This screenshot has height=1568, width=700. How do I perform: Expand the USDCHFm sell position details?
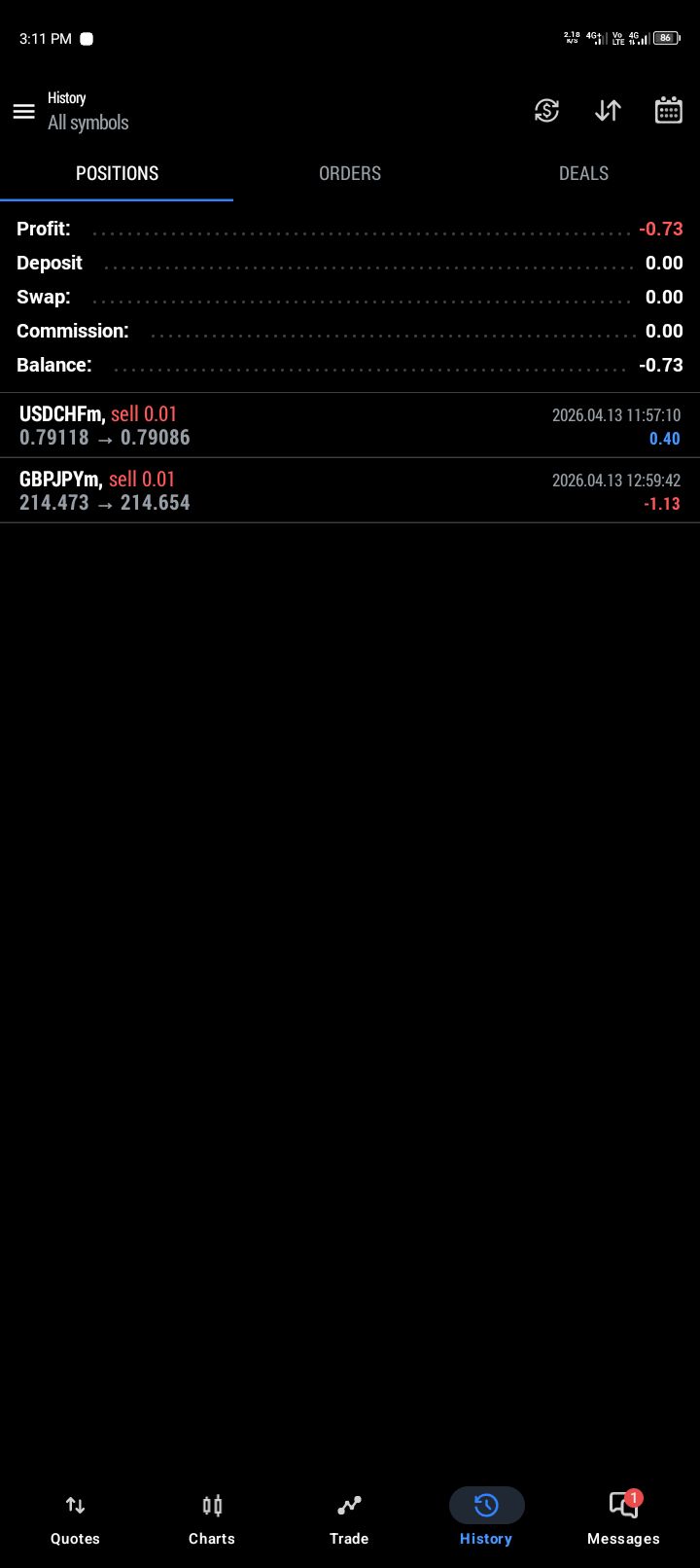(350, 426)
